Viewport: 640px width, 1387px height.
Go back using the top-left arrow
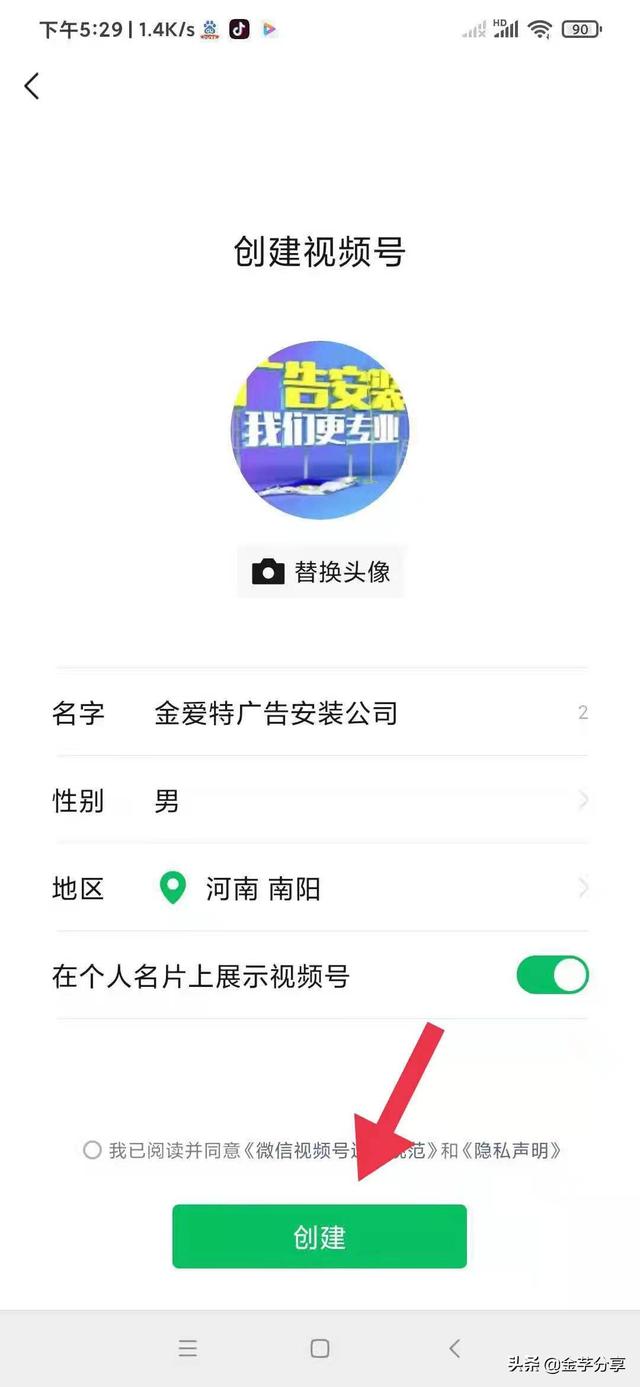coord(32,86)
